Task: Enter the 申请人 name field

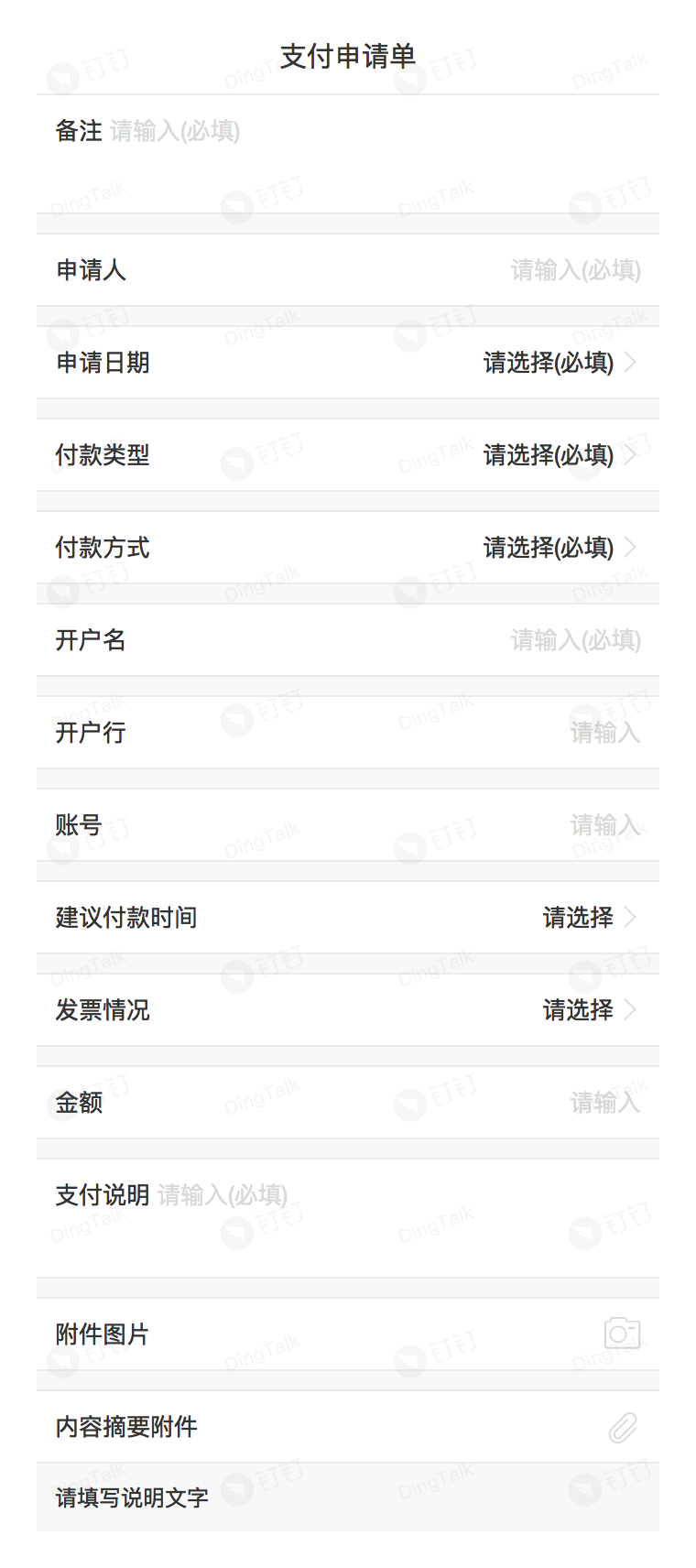Action: click(575, 270)
